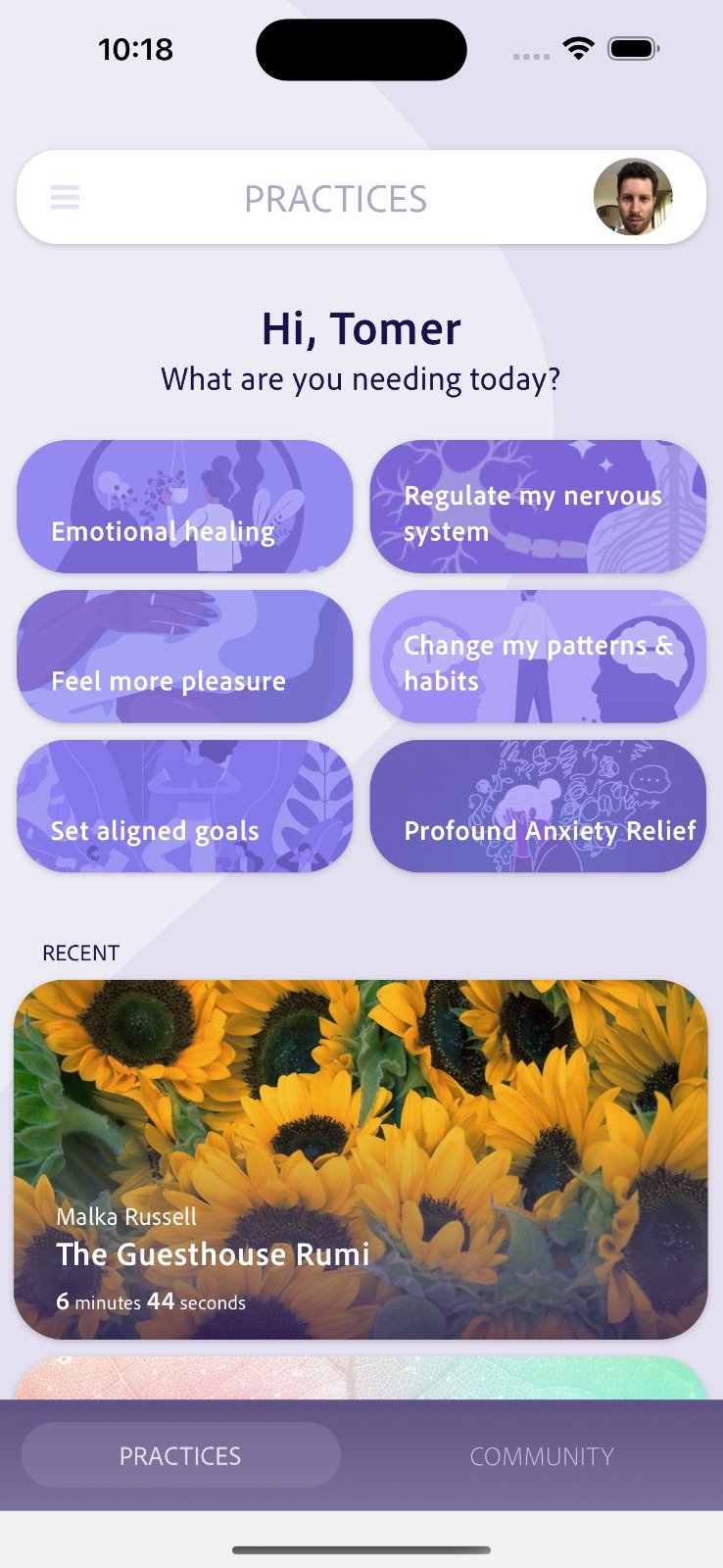
Task: Open the hamburger navigation menu
Action: pos(65,197)
